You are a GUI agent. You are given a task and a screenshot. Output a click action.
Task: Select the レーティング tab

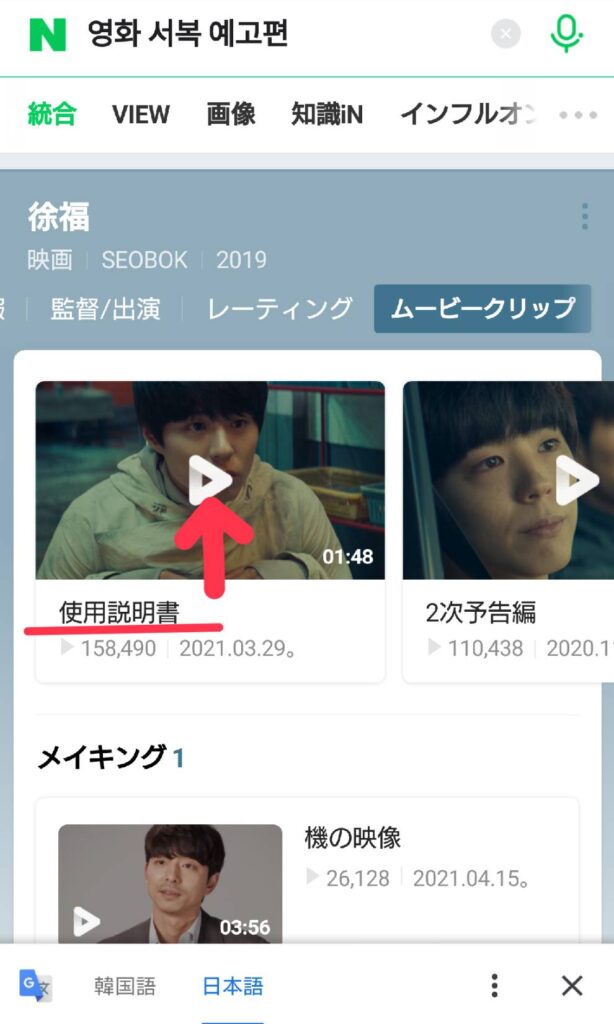(x=280, y=308)
